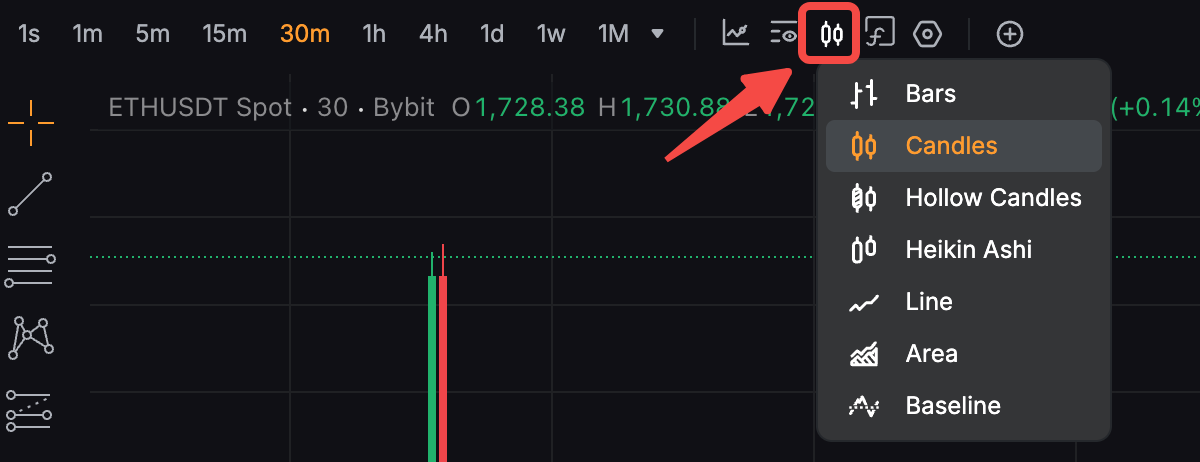Expand the timeframe dropdown arrow
The height and width of the screenshot is (462, 1200).
pyautogui.click(x=657, y=34)
